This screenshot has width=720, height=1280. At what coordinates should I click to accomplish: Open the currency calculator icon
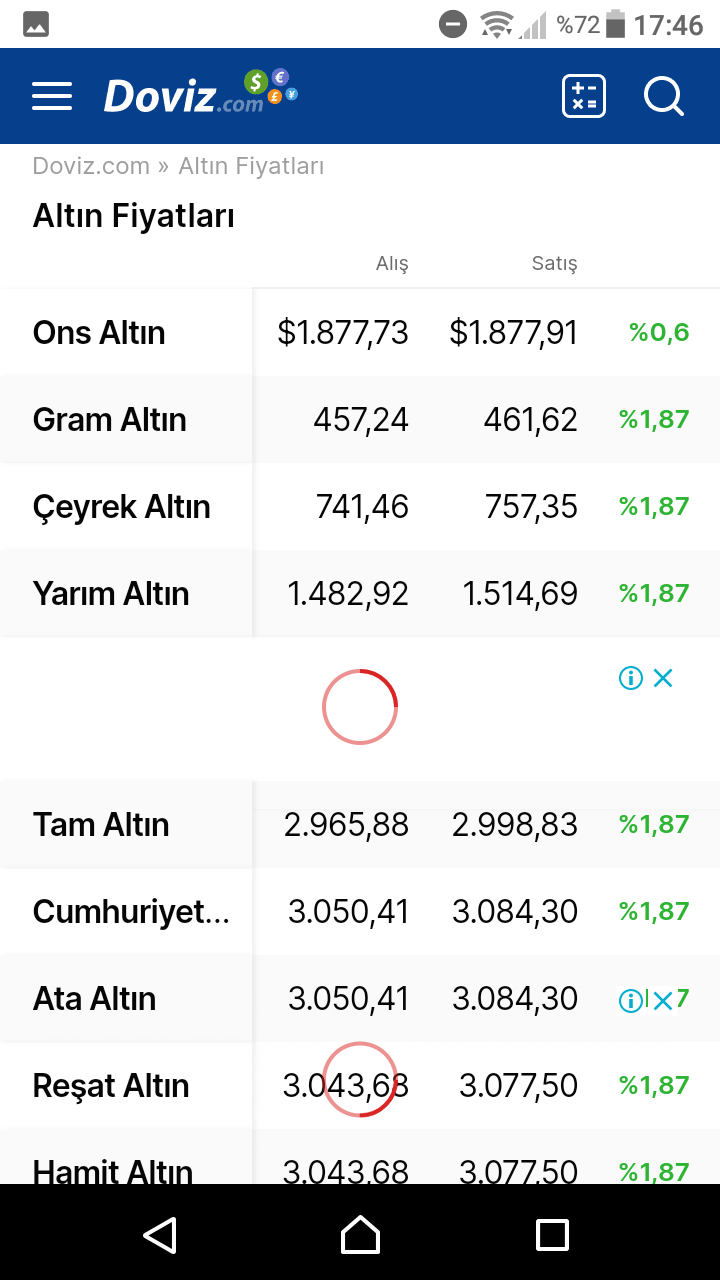(584, 97)
